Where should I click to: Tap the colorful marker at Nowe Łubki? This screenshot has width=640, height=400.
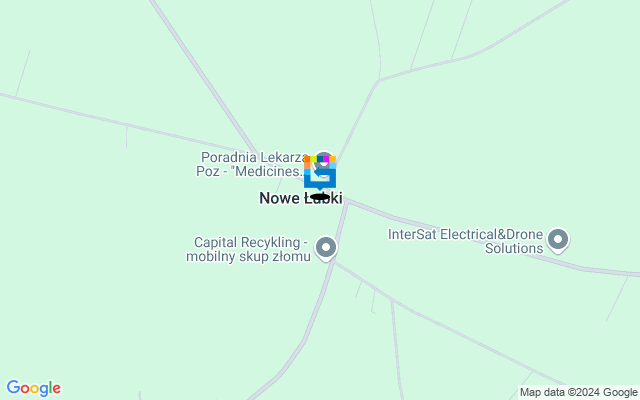coord(320,174)
